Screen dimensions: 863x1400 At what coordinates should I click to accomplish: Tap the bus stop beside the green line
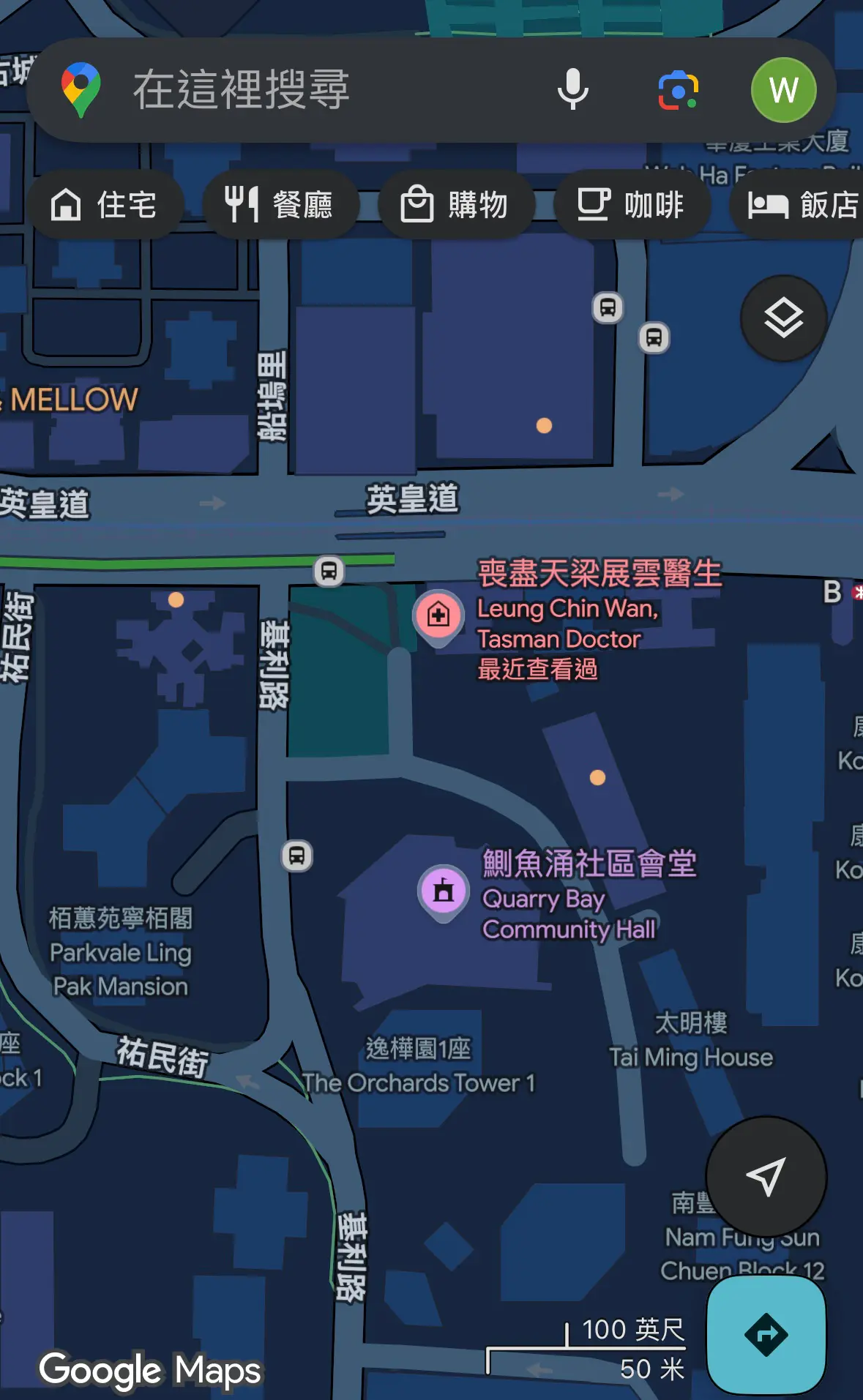coord(329,570)
